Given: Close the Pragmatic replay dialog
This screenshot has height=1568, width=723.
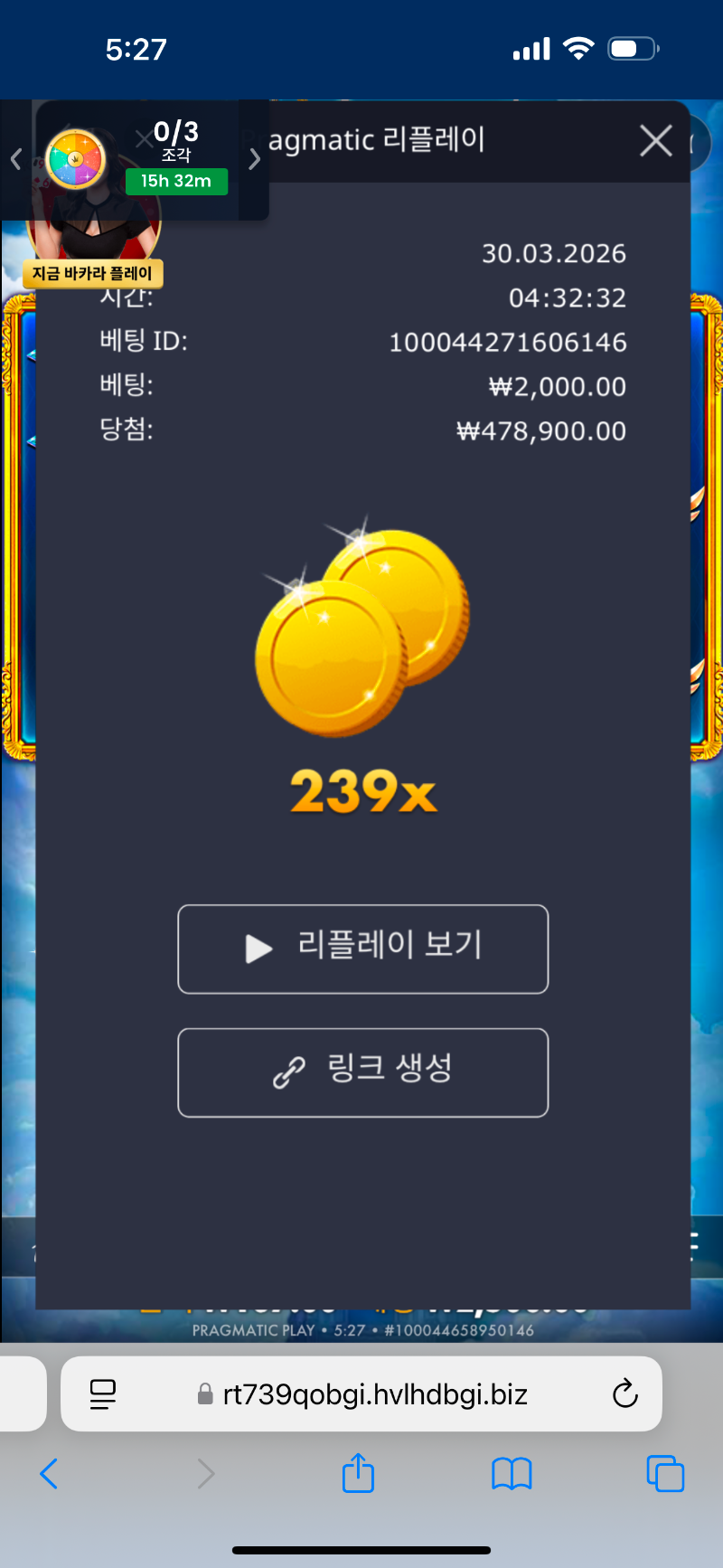Looking at the screenshot, I should point(655,141).
